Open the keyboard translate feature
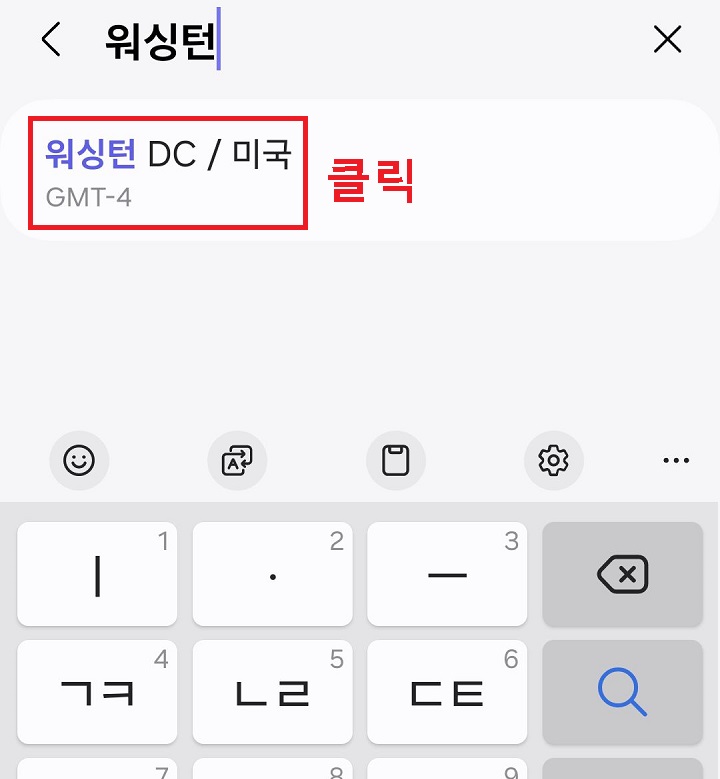 237,461
